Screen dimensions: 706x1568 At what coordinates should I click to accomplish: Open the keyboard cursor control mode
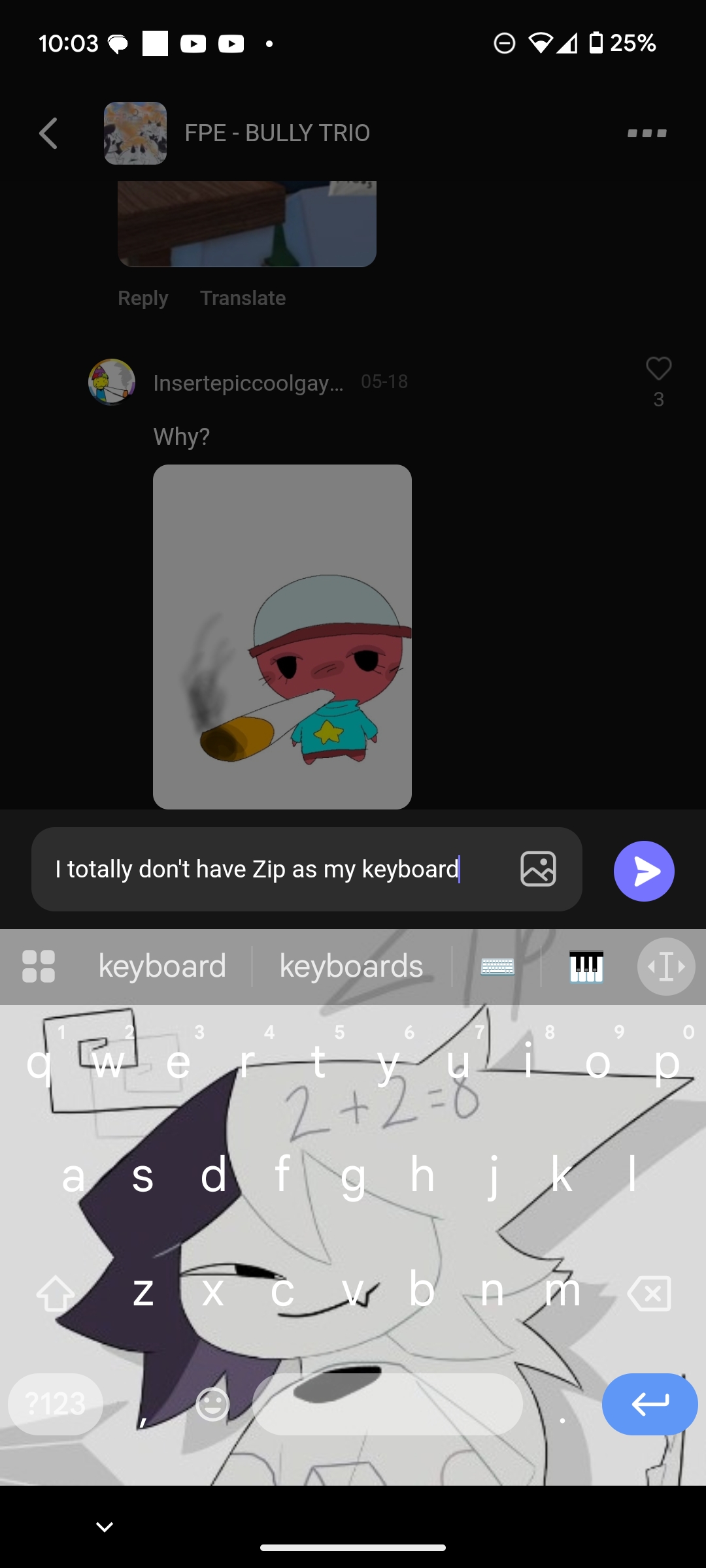click(x=666, y=966)
